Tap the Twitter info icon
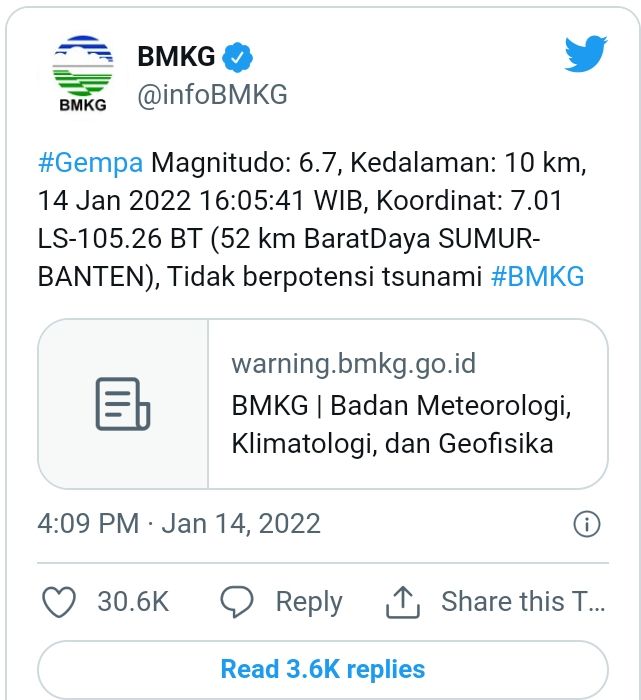641x700 pixels. click(586, 523)
